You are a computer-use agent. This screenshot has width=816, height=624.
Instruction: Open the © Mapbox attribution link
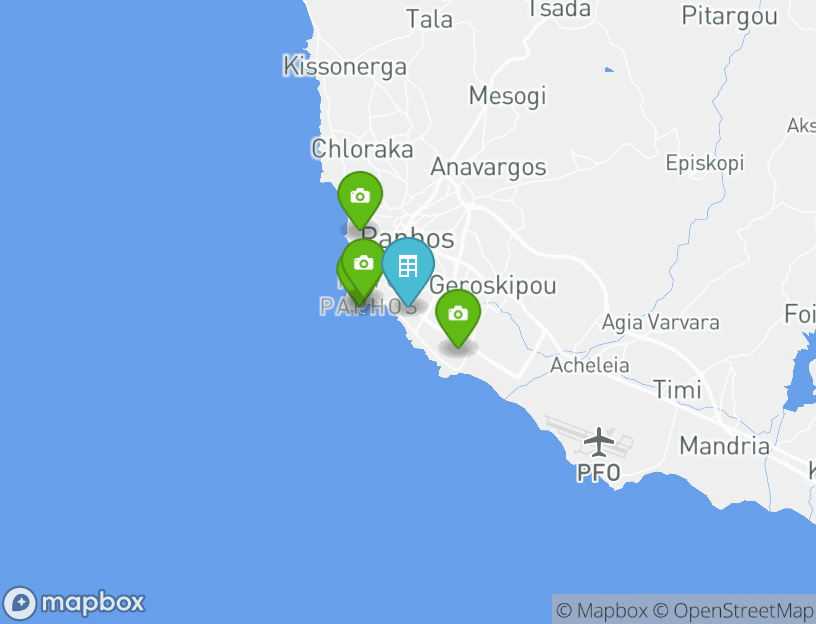601,610
